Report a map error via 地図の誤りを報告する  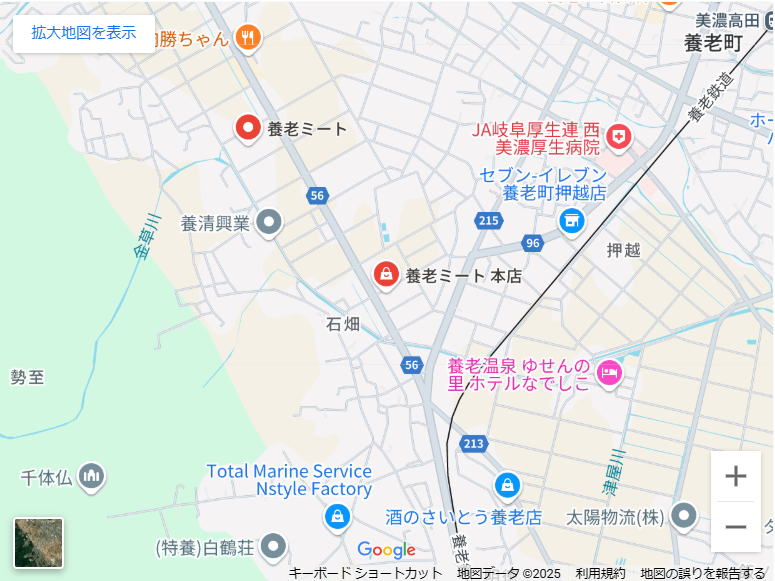pos(704,573)
